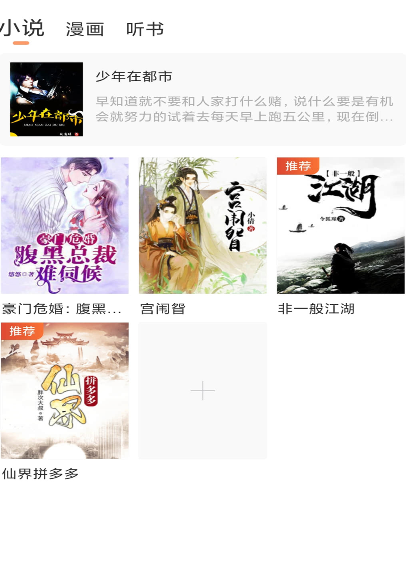Switch to the 听书 tab
The height and width of the screenshot is (579, 406).
click(145, 29)
